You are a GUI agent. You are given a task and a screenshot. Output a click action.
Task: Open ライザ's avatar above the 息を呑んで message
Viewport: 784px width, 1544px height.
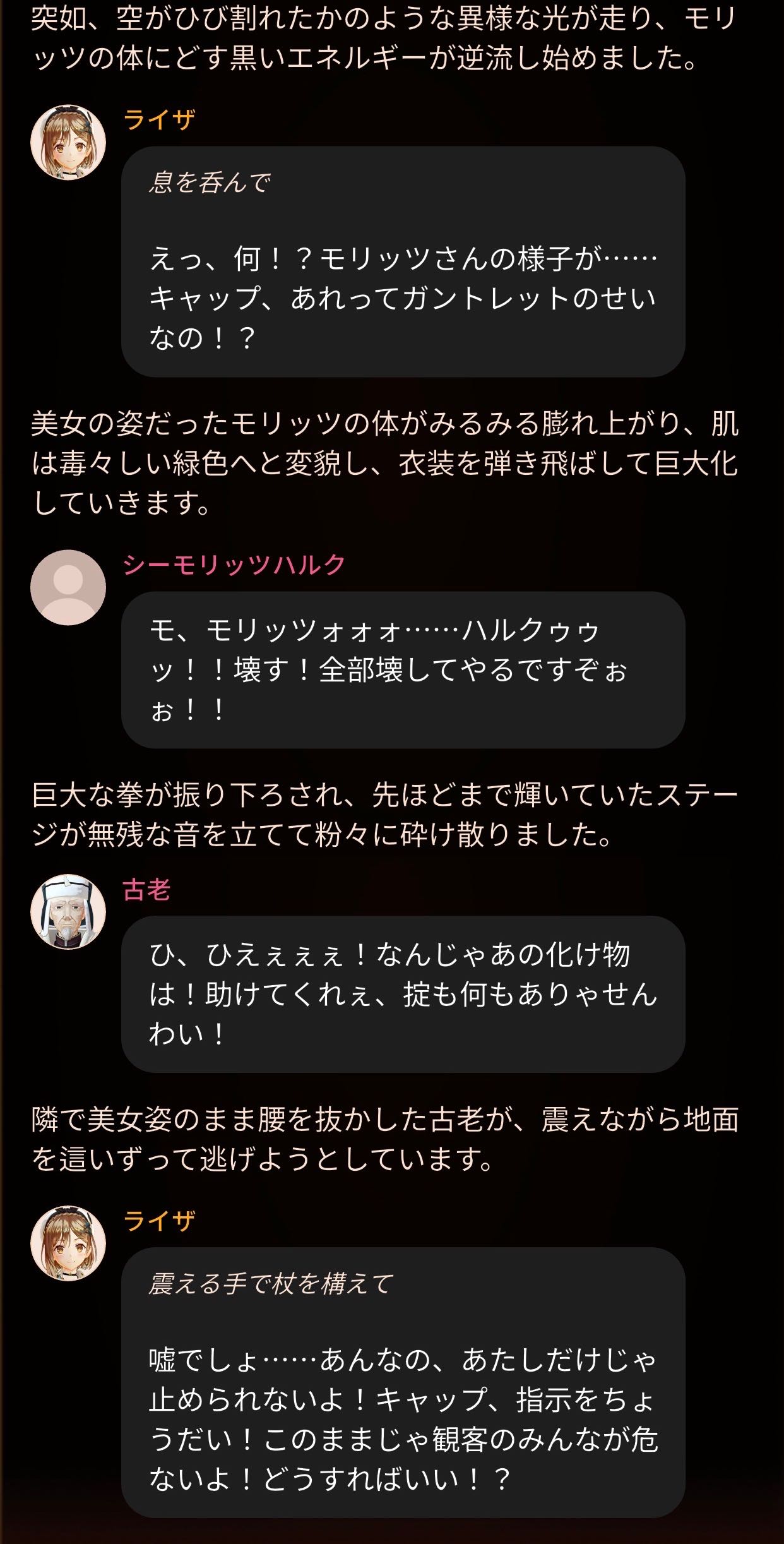point(68,143)
